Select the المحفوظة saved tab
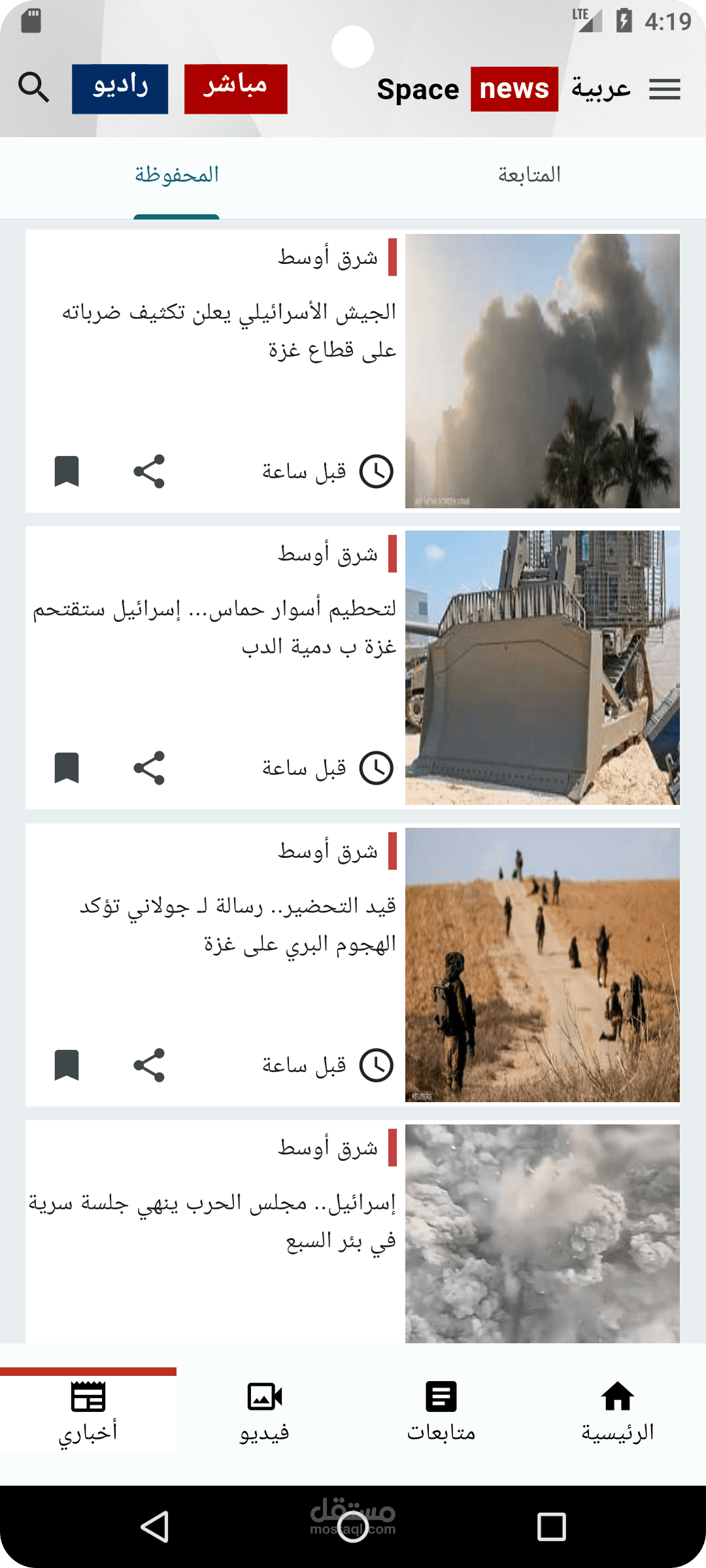706x1568 pixels. 176,175
